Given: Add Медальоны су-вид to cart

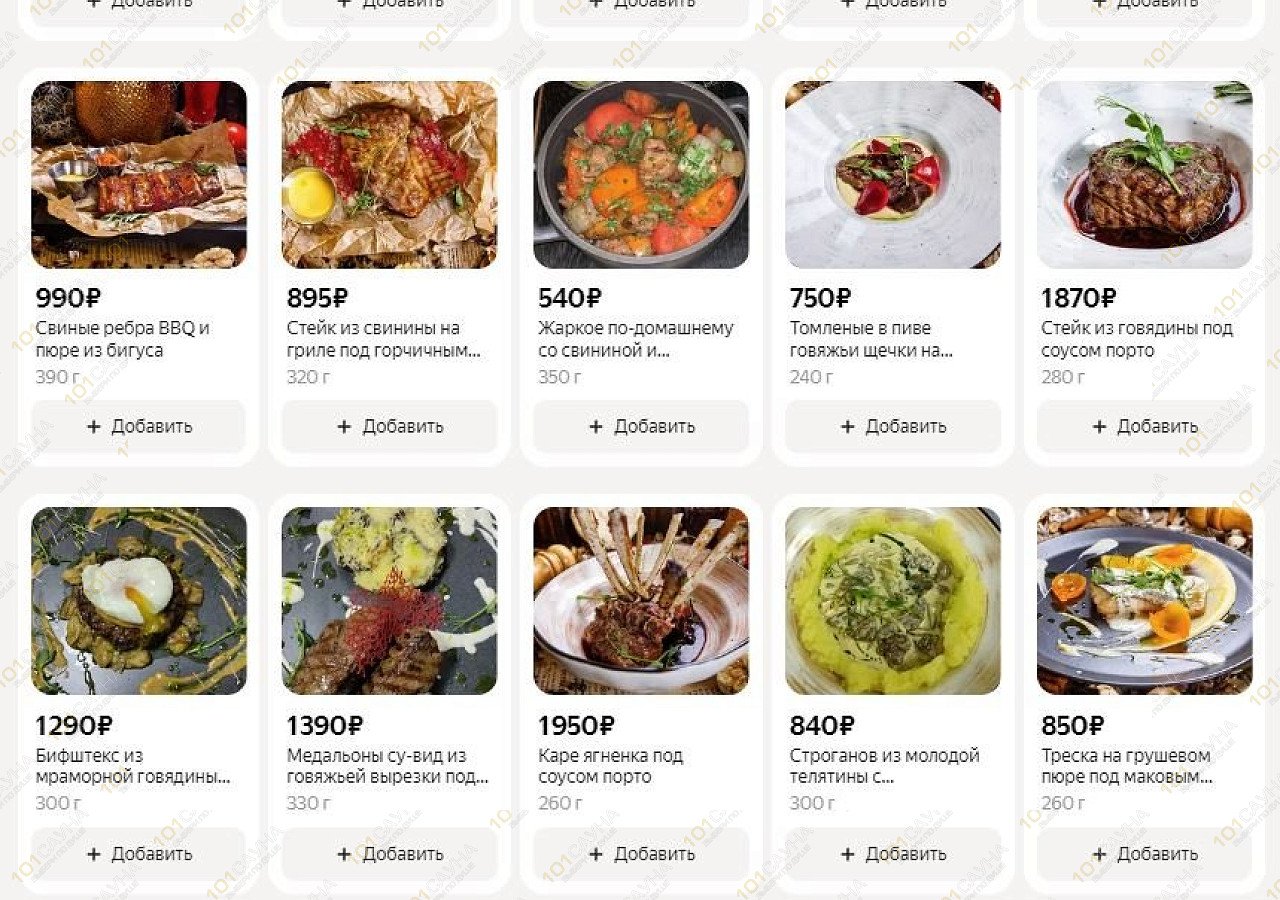Looking at the screenshot, I should (390, 853).
